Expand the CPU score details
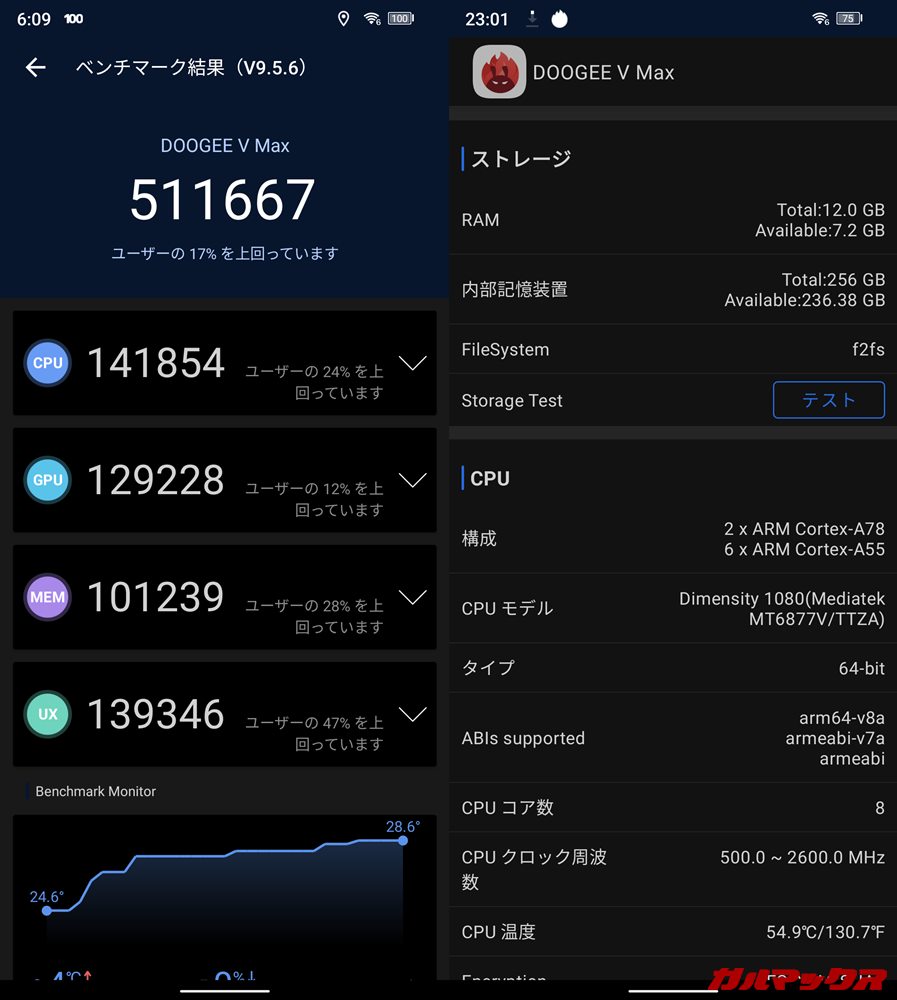Screen dimensions: 897x1000 [x=412, y=364]
